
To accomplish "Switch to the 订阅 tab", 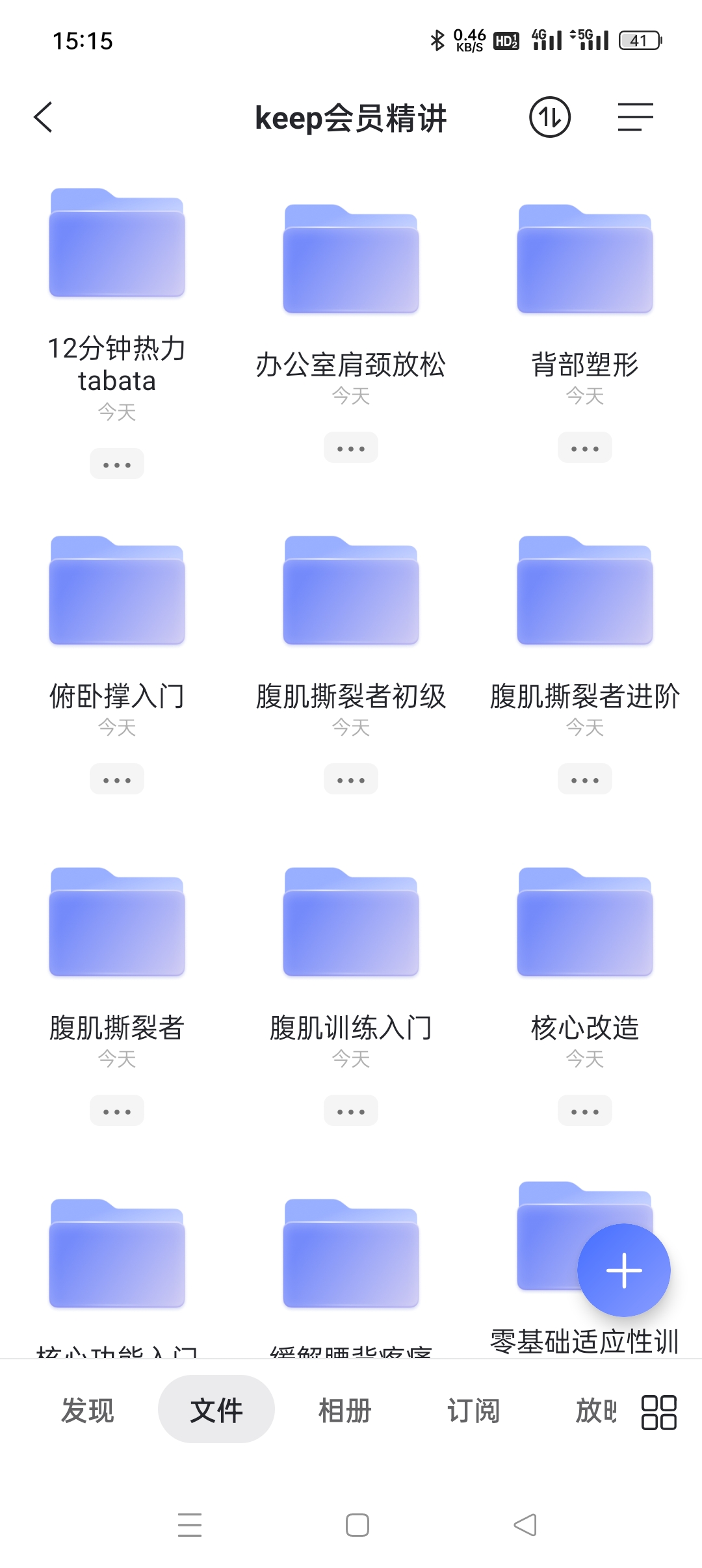I will pyautogui.click(x=474, y=1410).
